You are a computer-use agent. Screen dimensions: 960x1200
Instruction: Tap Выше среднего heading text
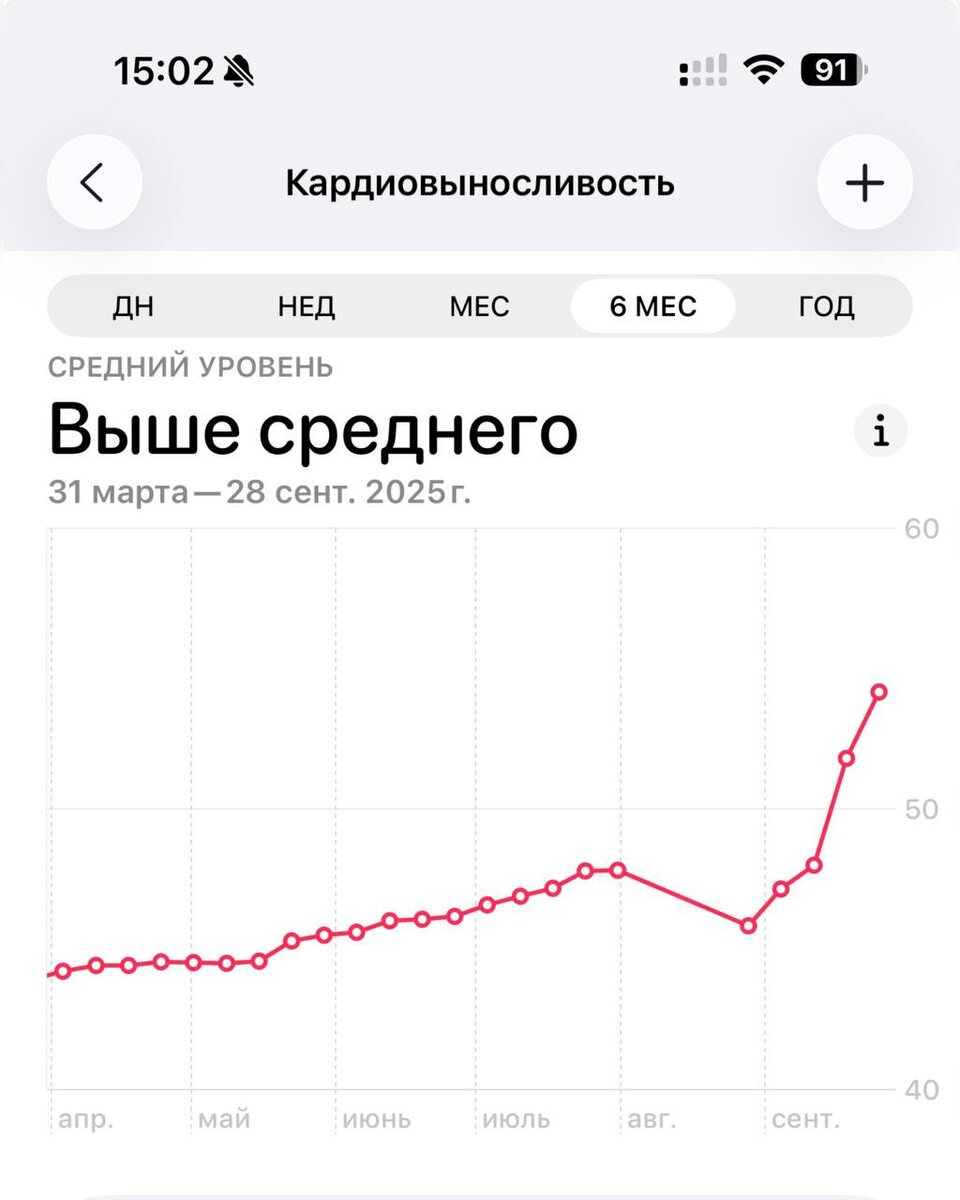click(x=313, y=428)
